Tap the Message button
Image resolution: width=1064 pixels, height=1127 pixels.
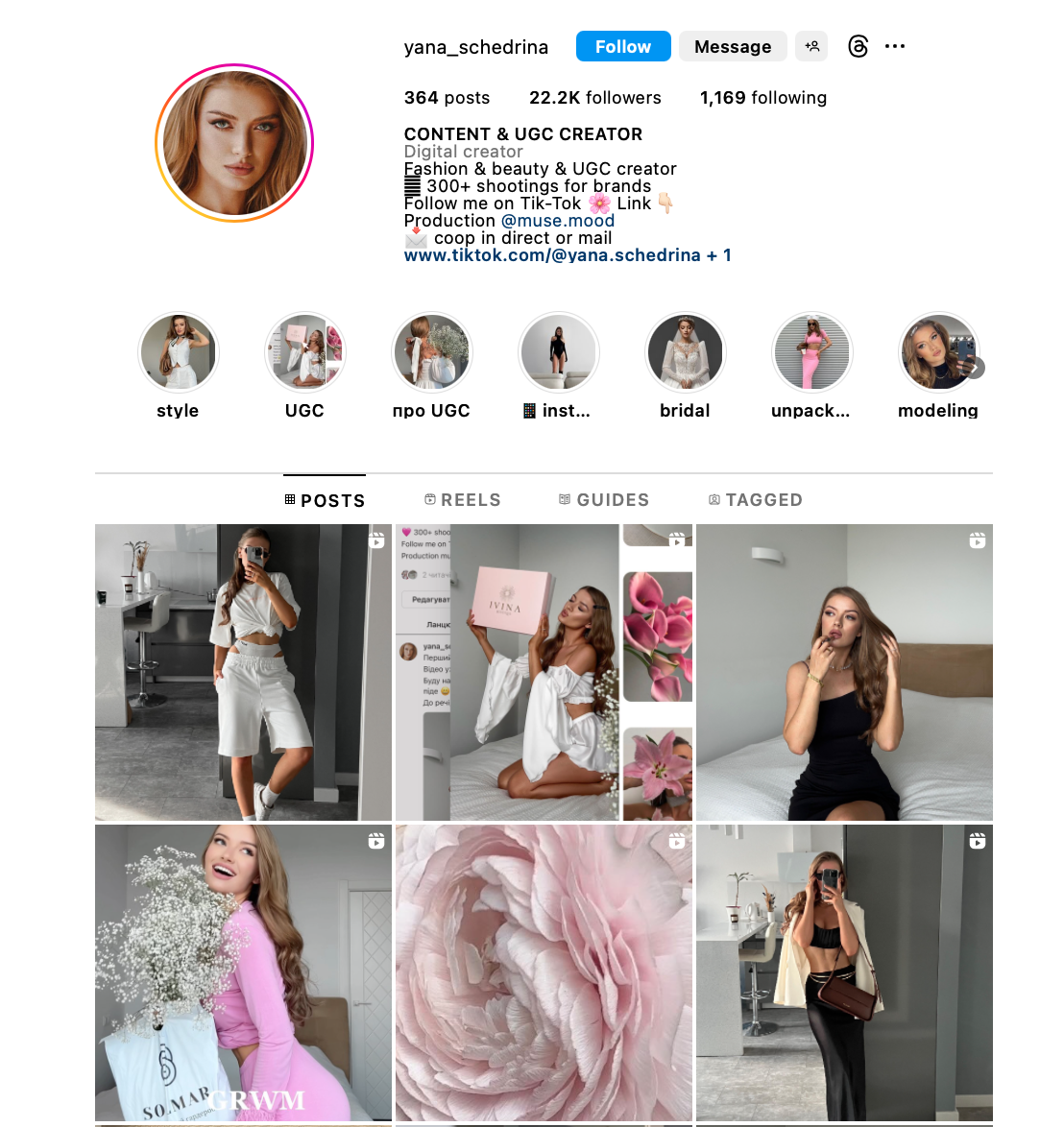[x=733, y=46]
